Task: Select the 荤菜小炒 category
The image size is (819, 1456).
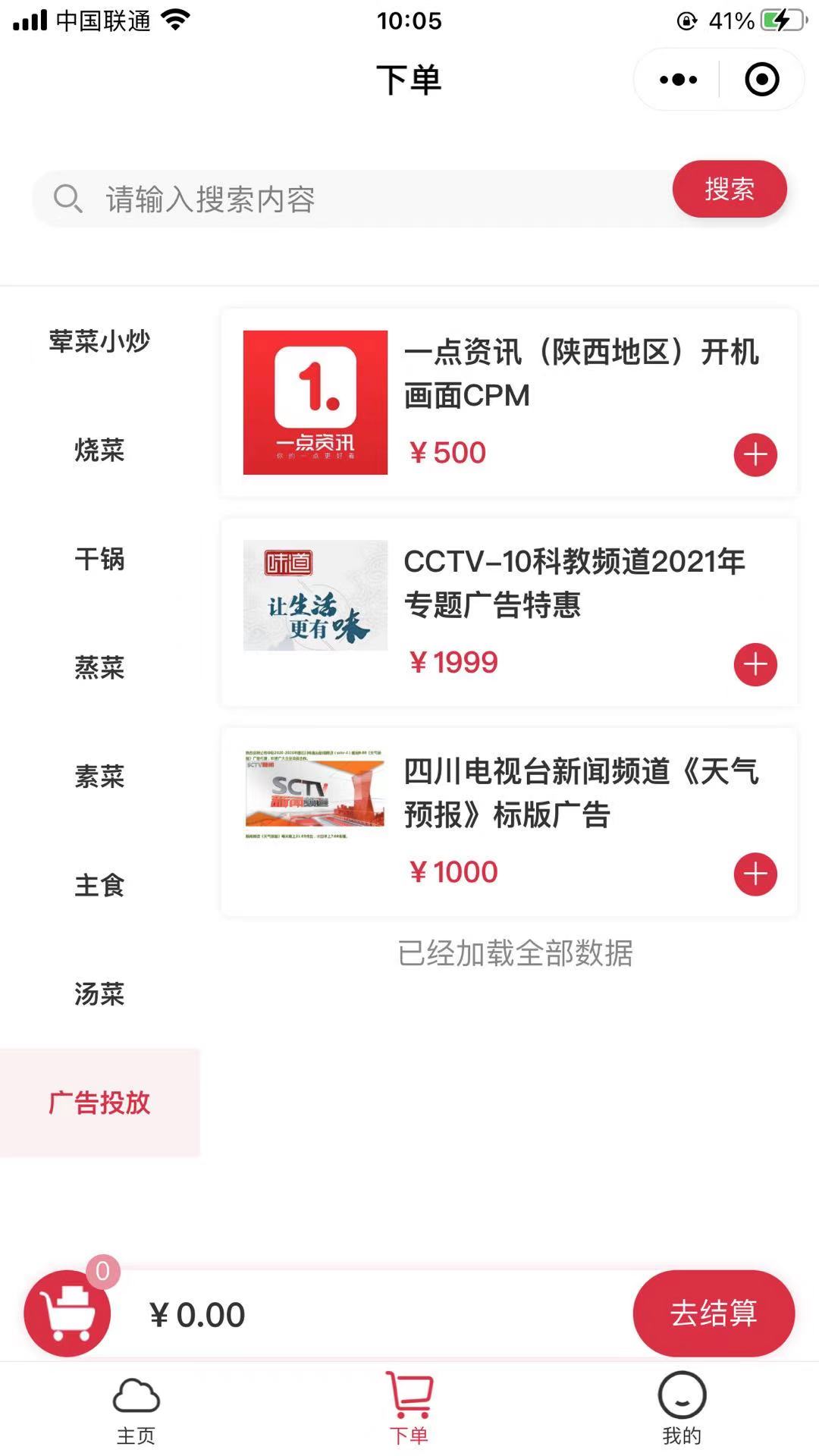Action: click(x=99, y=341)
